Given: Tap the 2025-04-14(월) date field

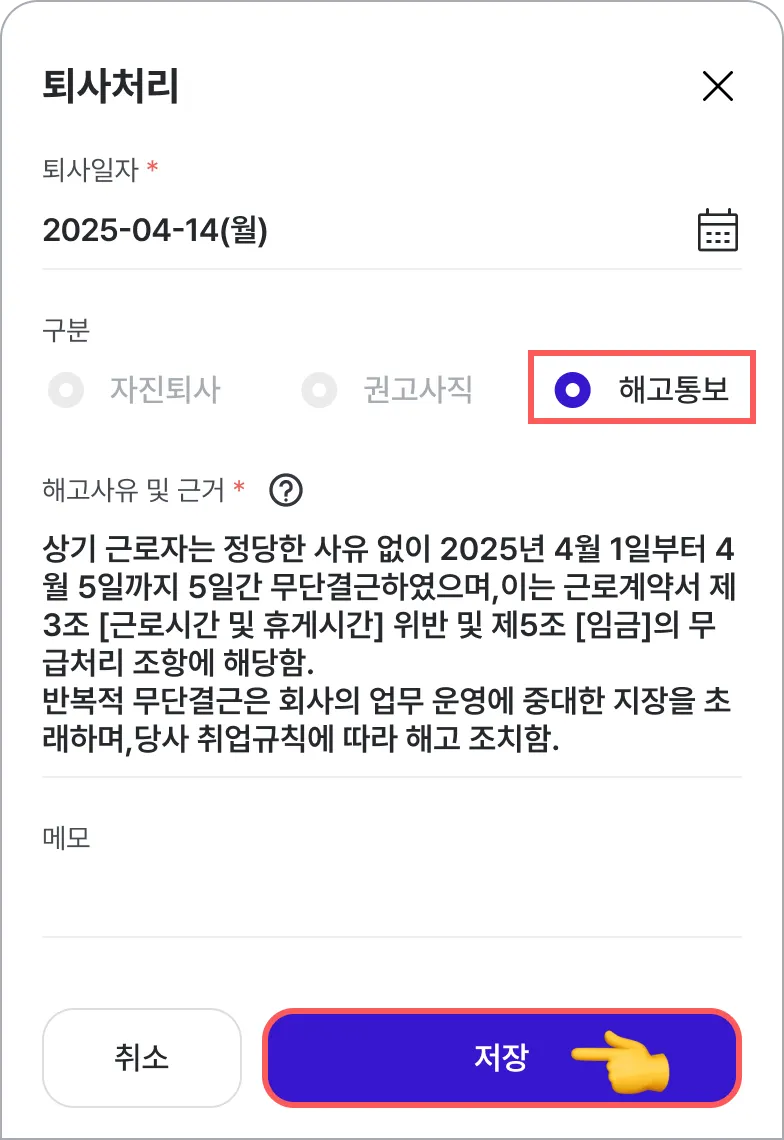Looking at the screenshot, I should pyautogui.click(x=392, y=230).
